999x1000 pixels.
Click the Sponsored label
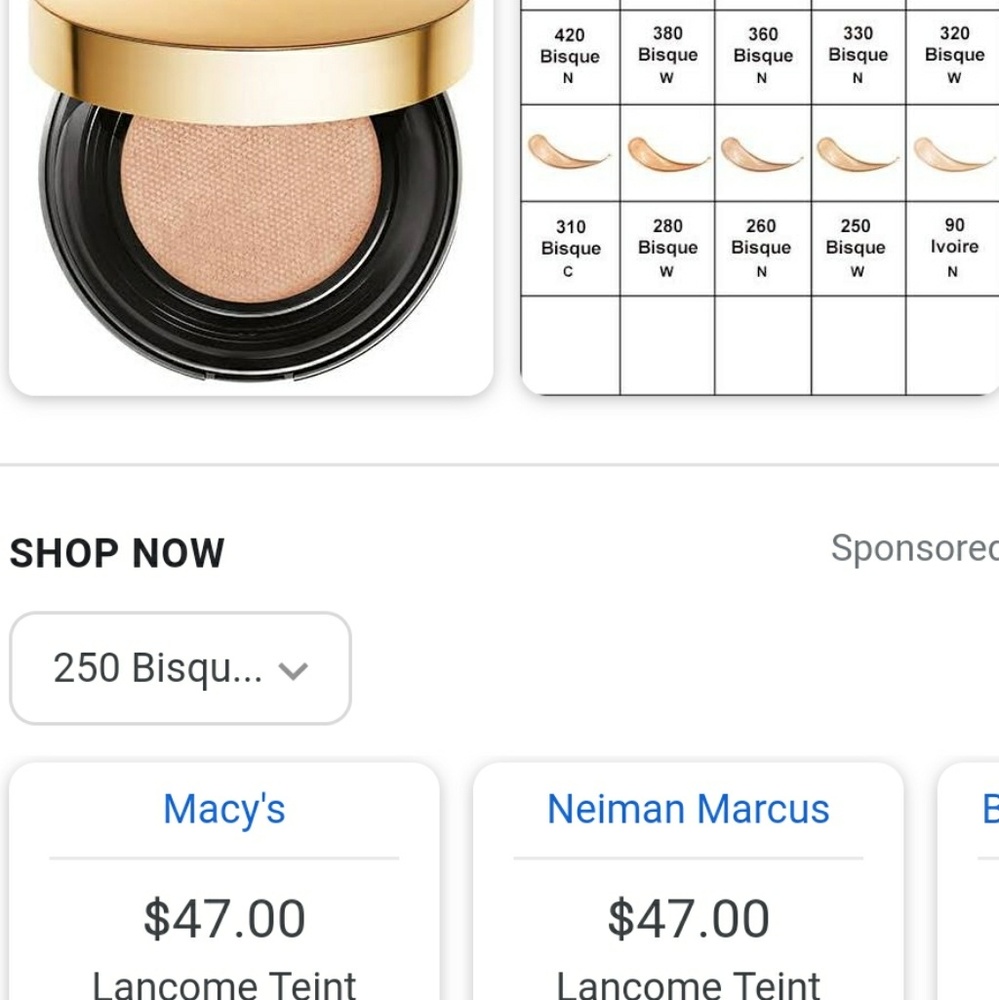pyautogui.click(x=915, y=548)
